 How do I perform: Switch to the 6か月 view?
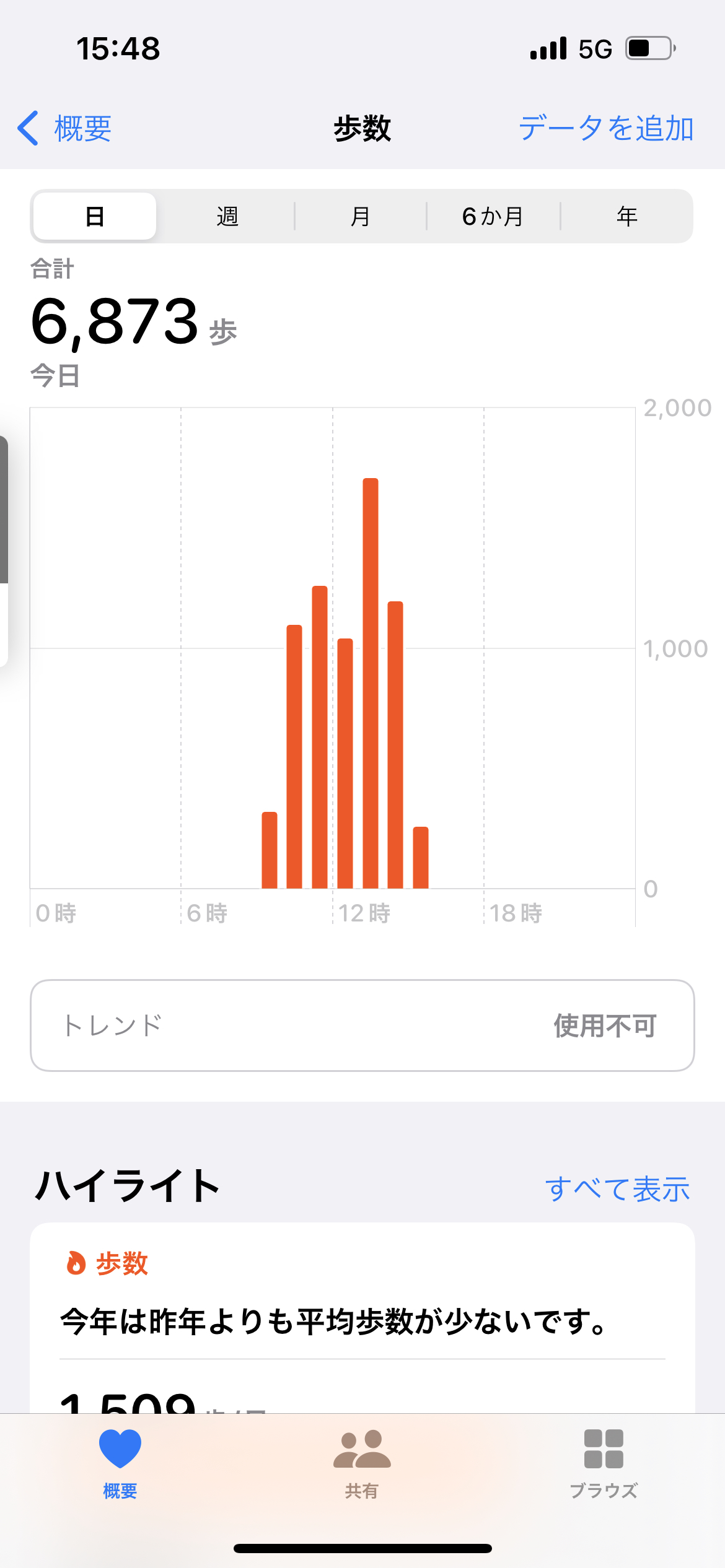pos(493,216)
